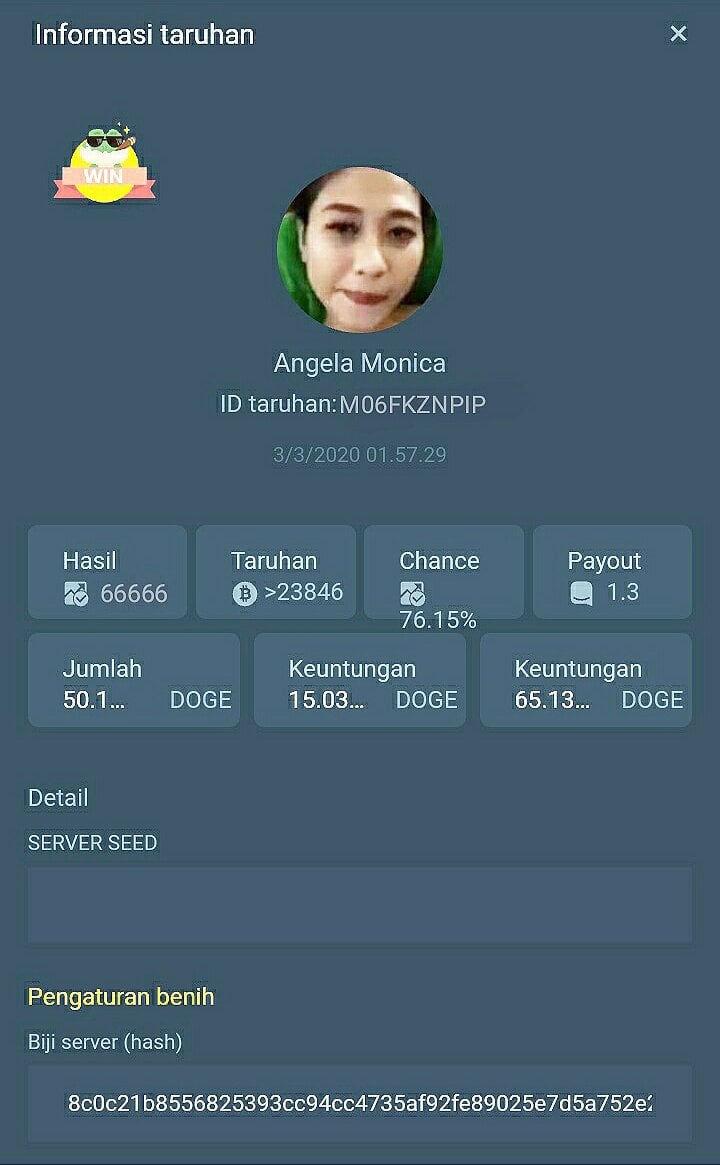Tap the Biji server (hash) field
This screenshot has width=720, height=1165.
[360, 1103]
